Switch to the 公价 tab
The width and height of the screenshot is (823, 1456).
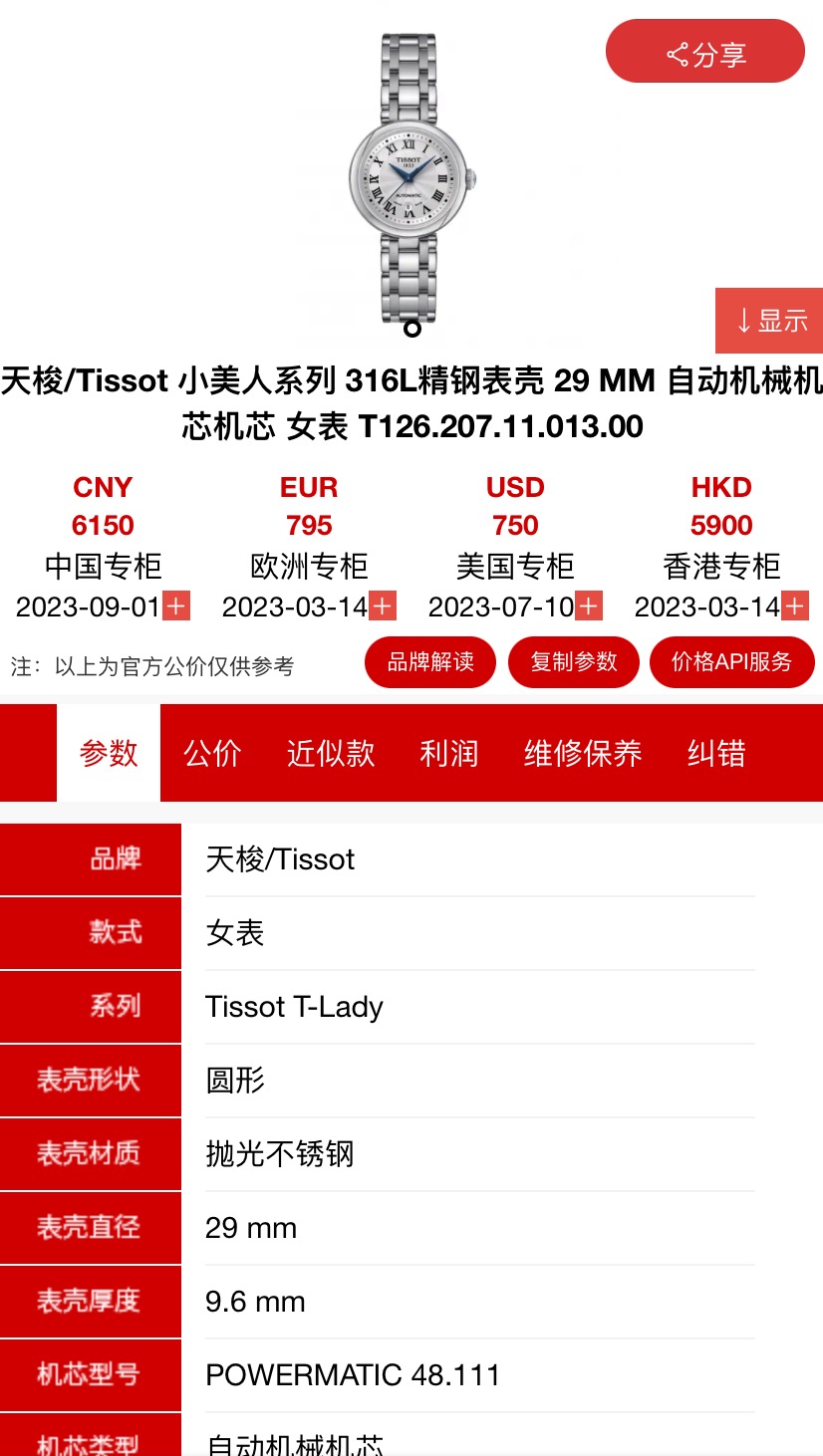pos(212,753)
